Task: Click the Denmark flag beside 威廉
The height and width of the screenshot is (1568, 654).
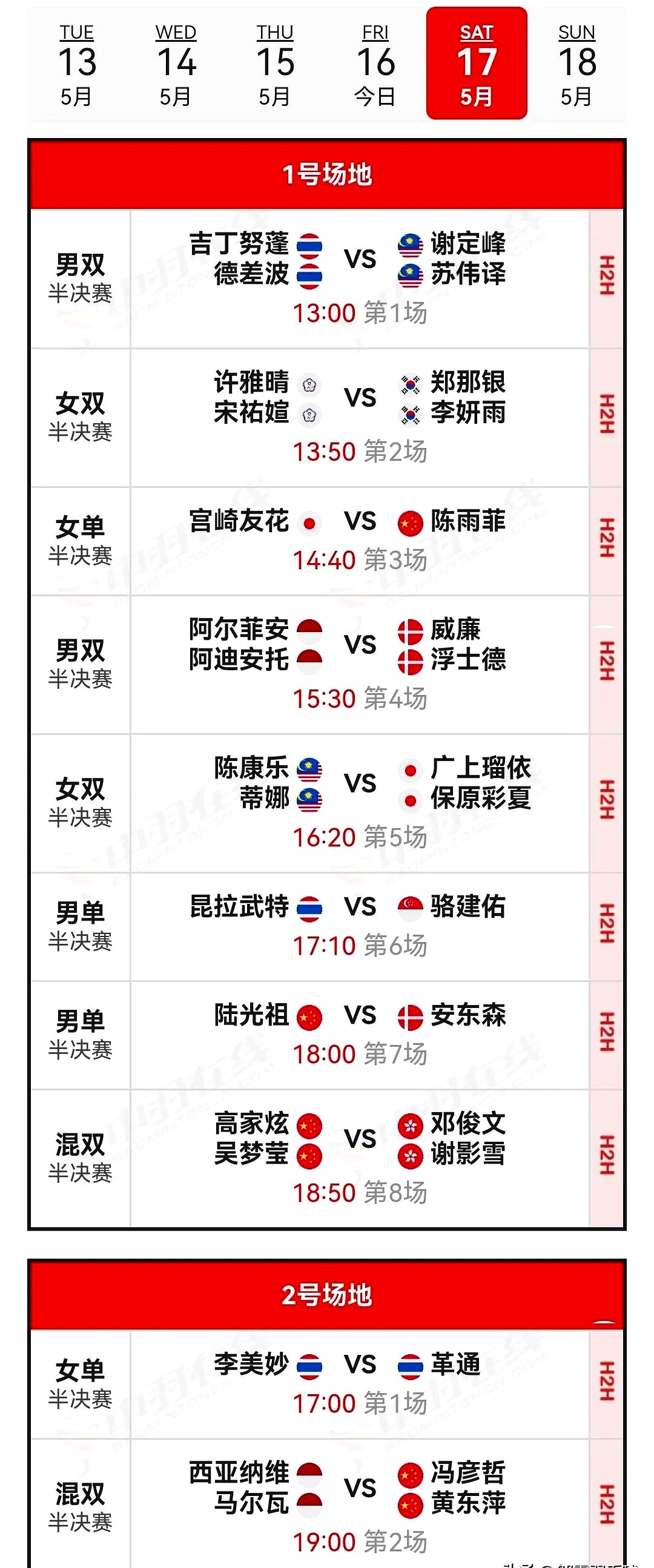Action: [412, 632]
